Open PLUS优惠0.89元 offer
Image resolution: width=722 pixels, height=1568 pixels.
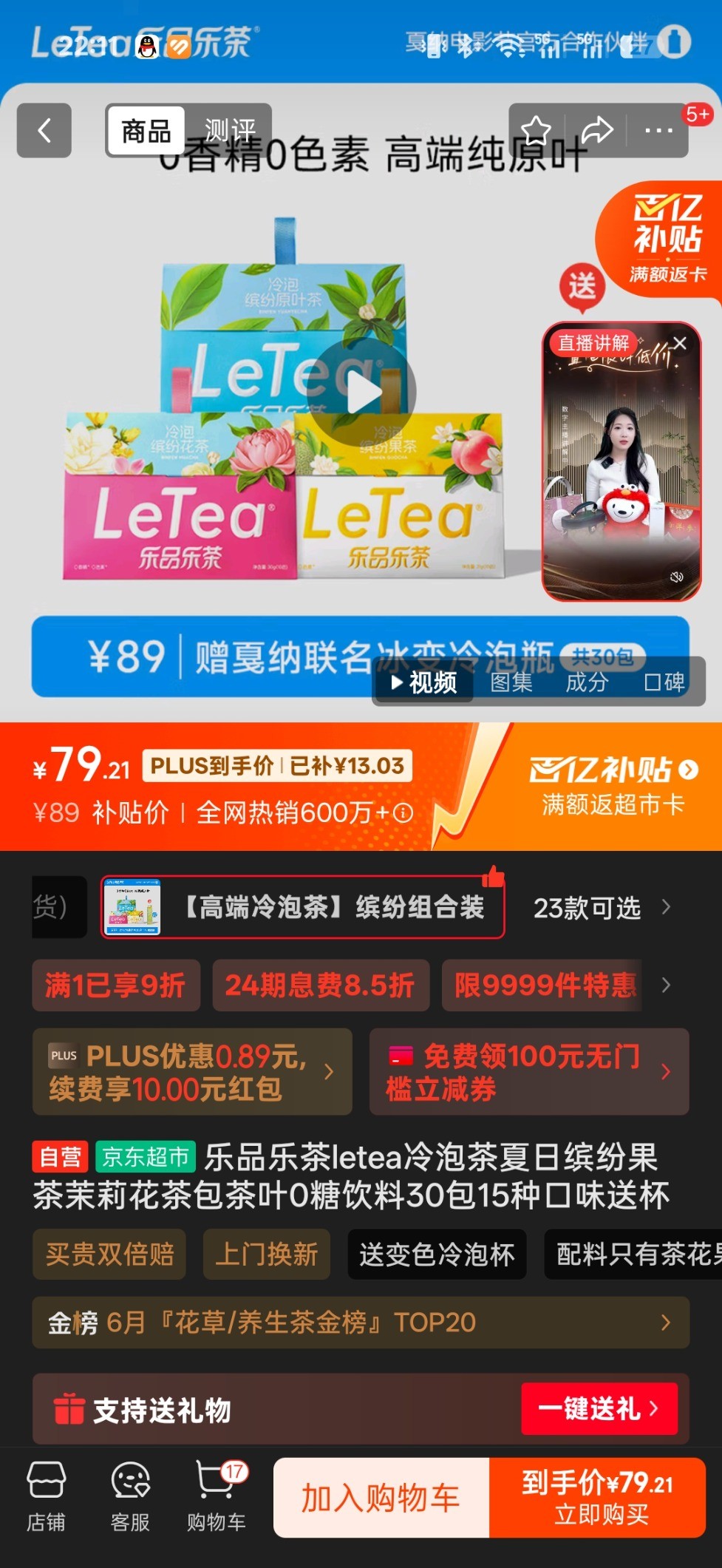point(192,1072)
